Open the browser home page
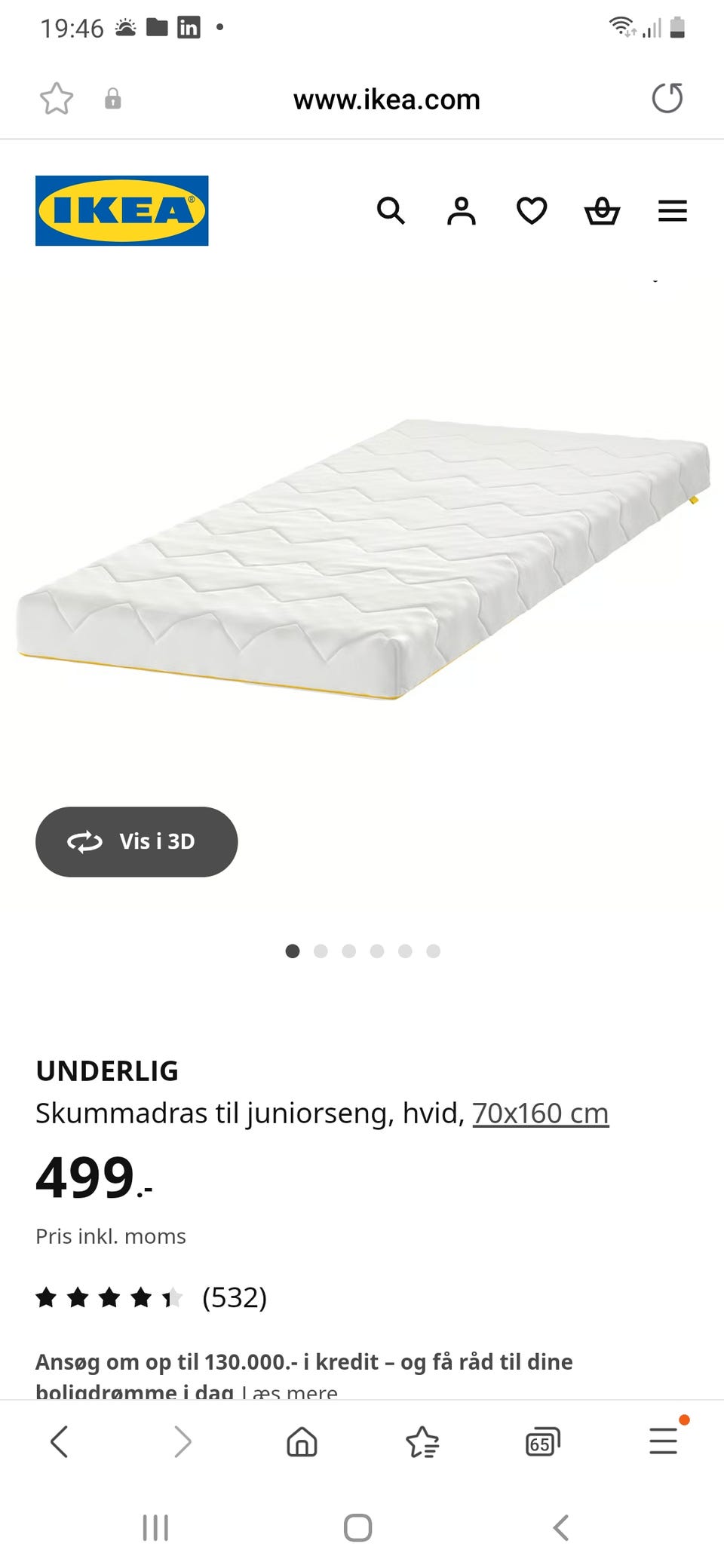The width and height of the screenshot is (724, 1568). click(x=302, y=1442)
